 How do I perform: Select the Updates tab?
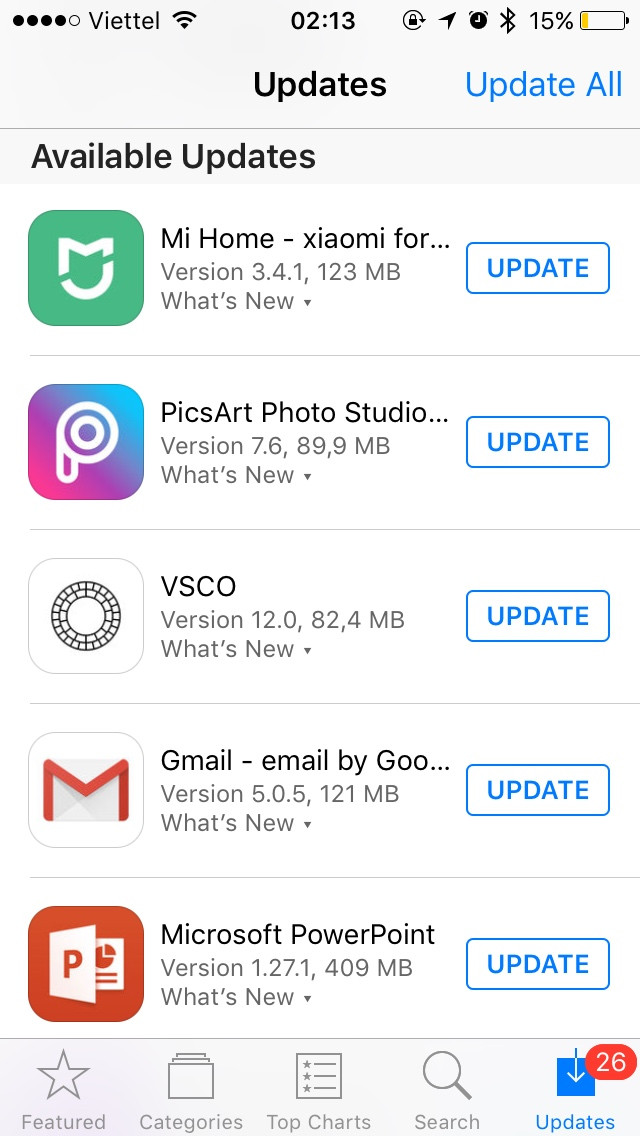(x=575, y=1090)
